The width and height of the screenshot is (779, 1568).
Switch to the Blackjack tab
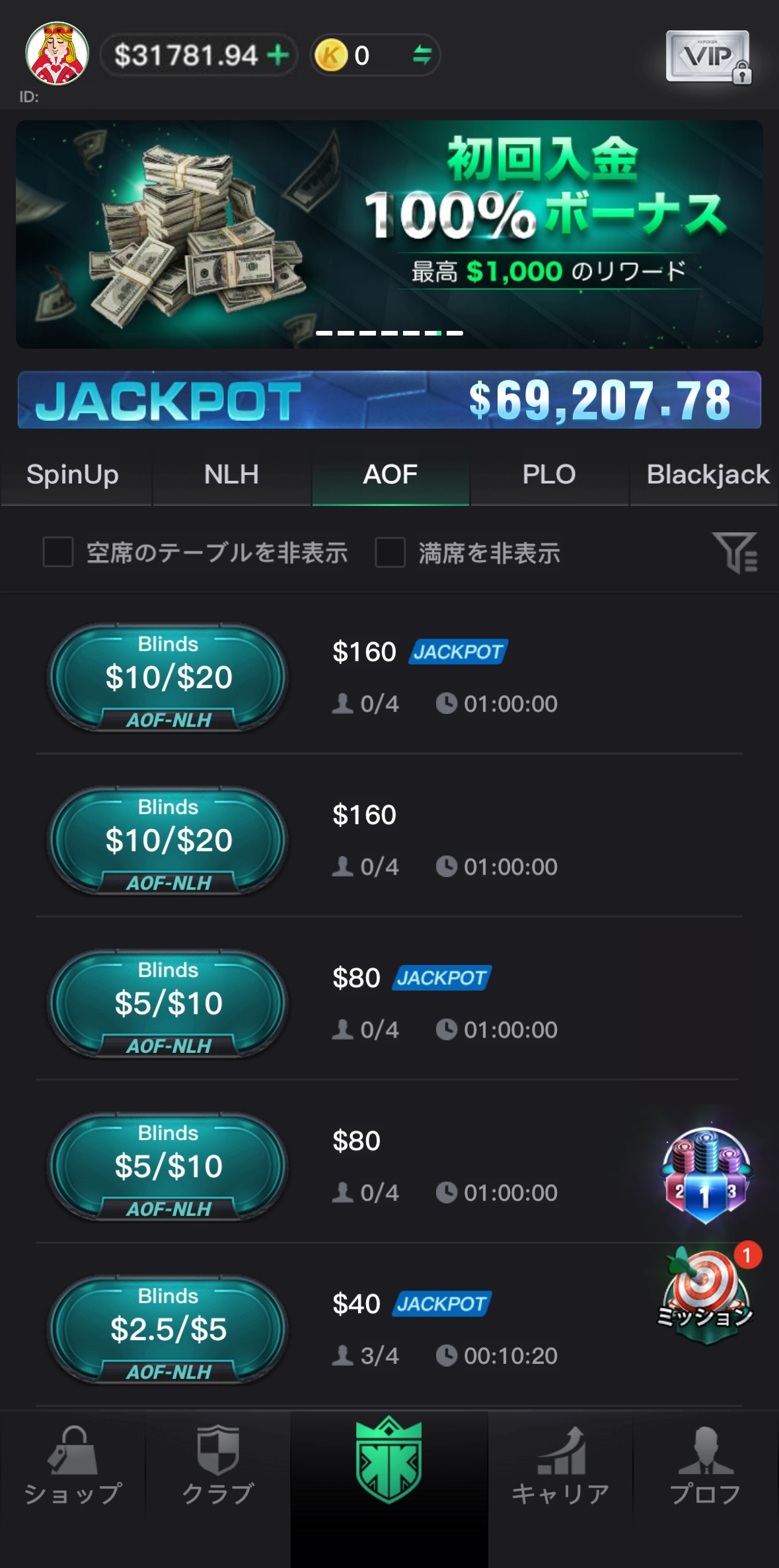(x=707, y=474)
